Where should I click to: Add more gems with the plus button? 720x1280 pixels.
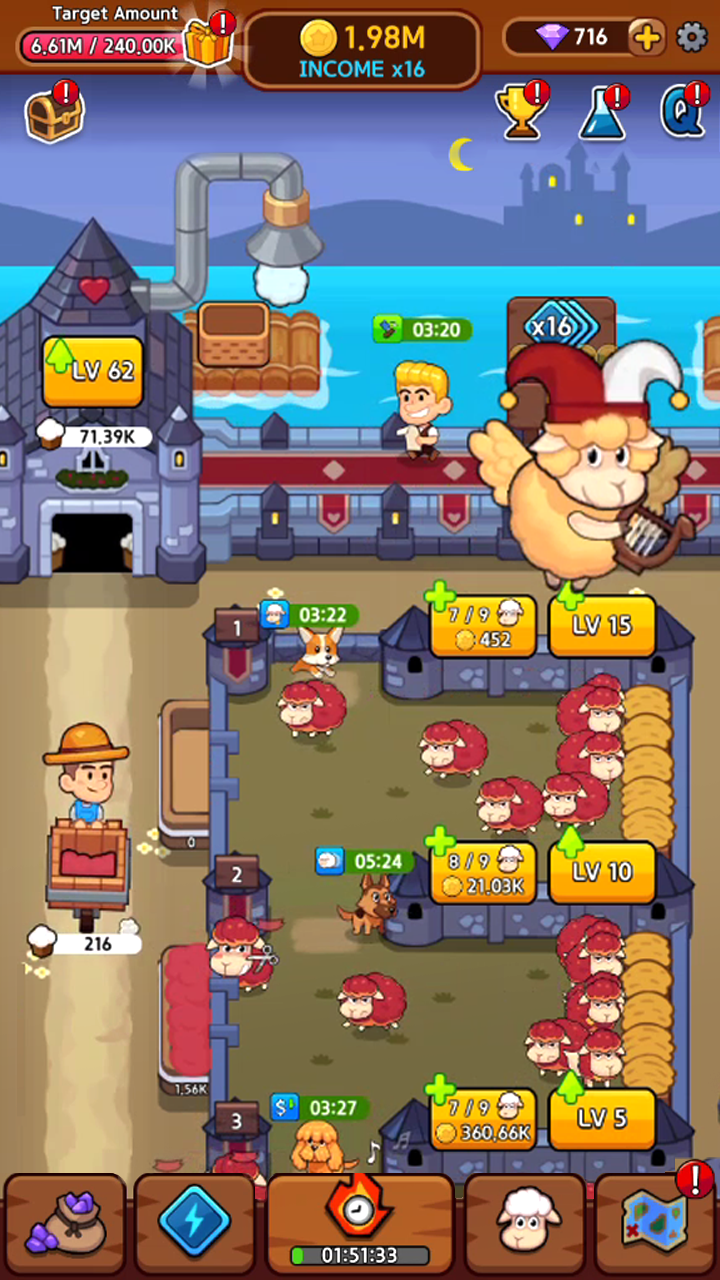click(x=647, y=38)
